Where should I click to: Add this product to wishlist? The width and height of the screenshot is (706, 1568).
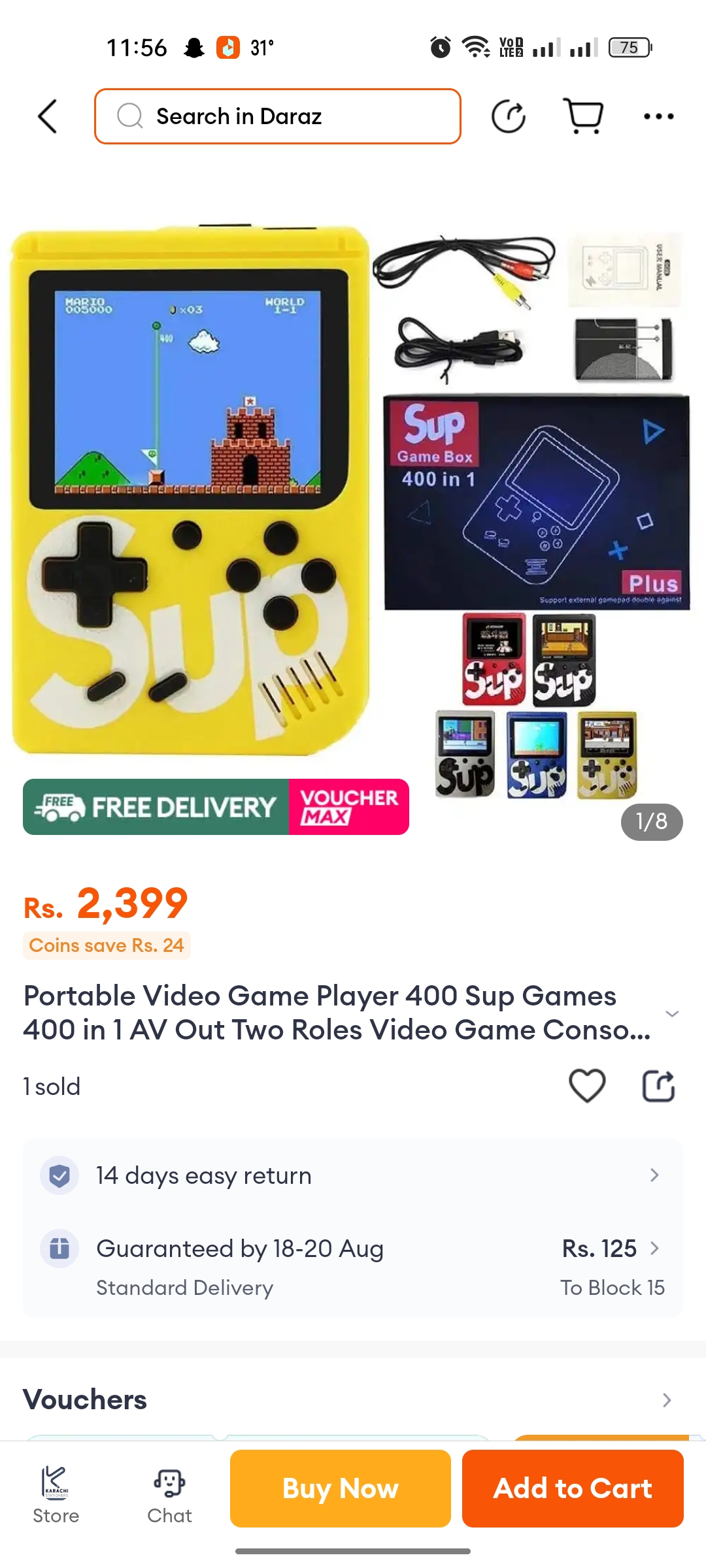586,1086
